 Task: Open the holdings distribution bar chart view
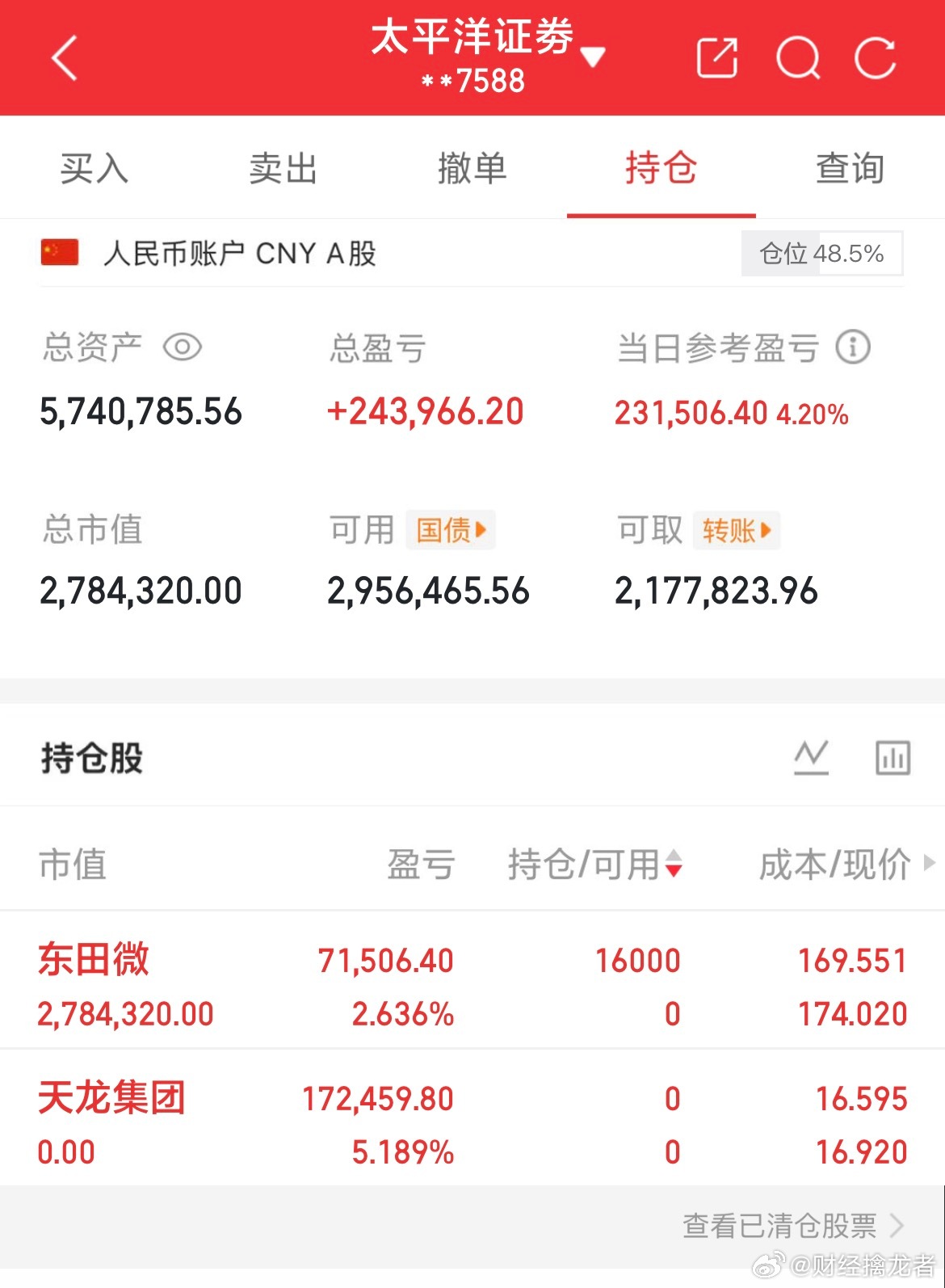pyautogui.click(x=891, y=756)
